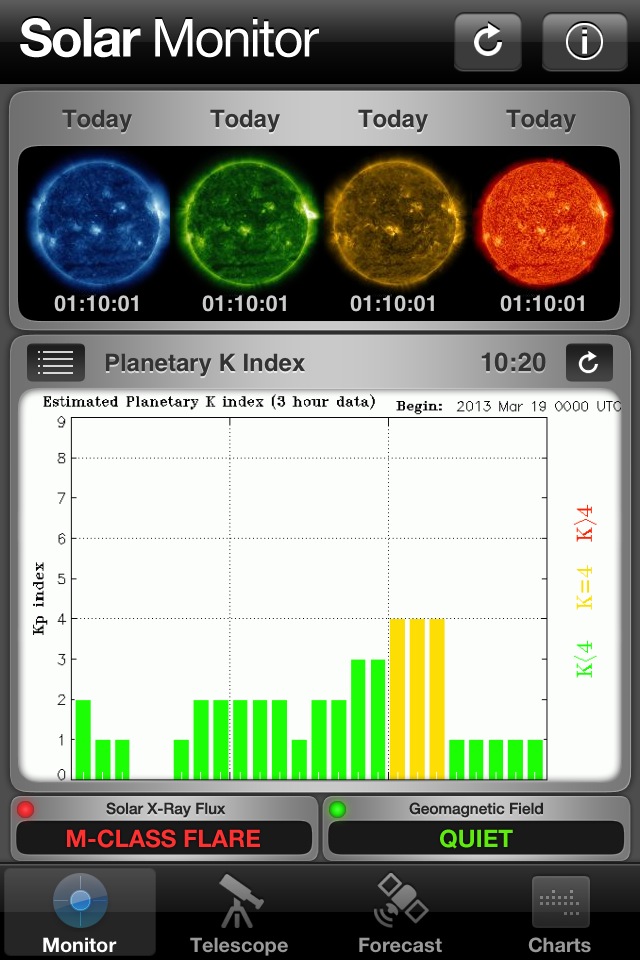Refresh all data from the top bar
The height and width of the screenshot is (960, 640).
click(488, 41)
